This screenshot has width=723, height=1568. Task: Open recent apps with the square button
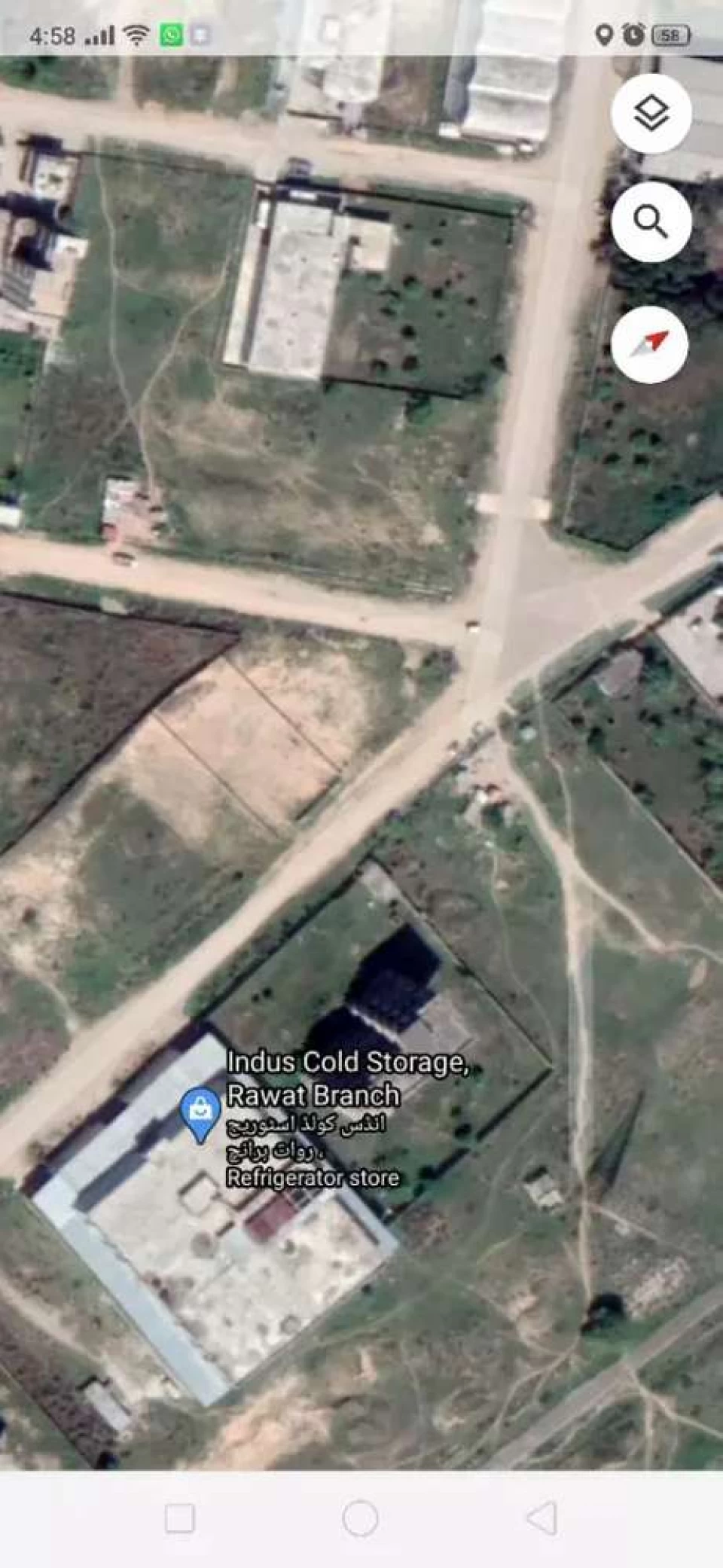[180, 1518]
